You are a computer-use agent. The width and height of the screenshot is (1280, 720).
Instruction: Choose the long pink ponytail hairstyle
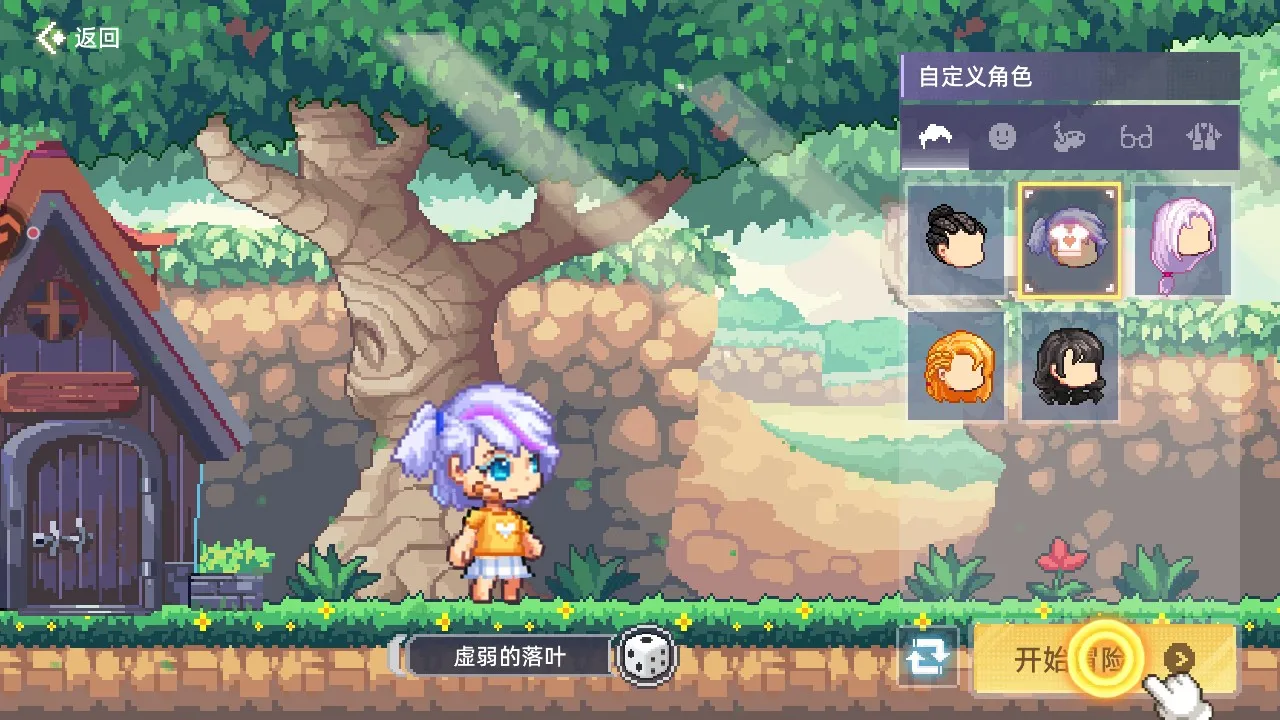click(1182, 240)
